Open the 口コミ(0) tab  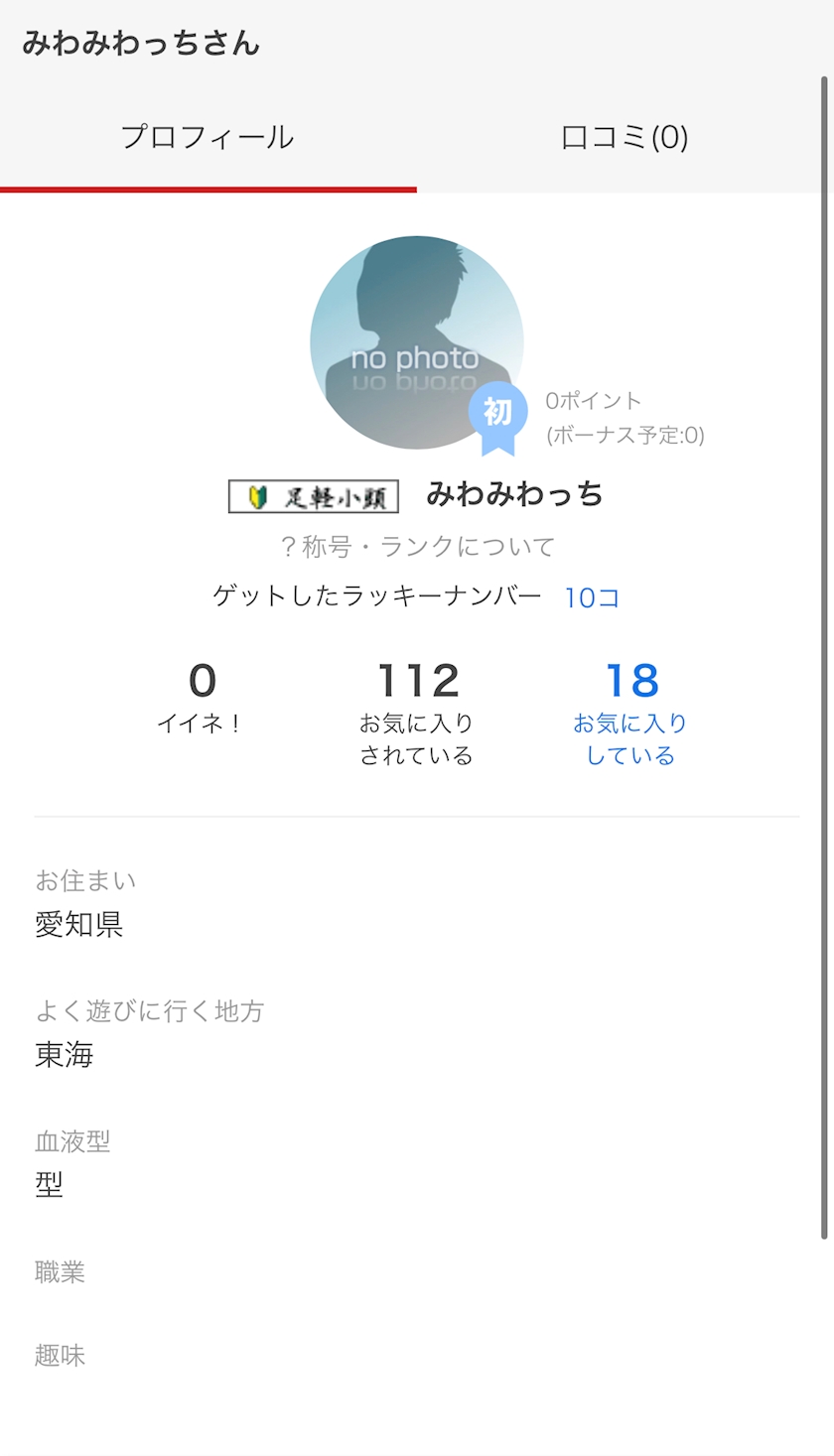click(x=624, y=137)
